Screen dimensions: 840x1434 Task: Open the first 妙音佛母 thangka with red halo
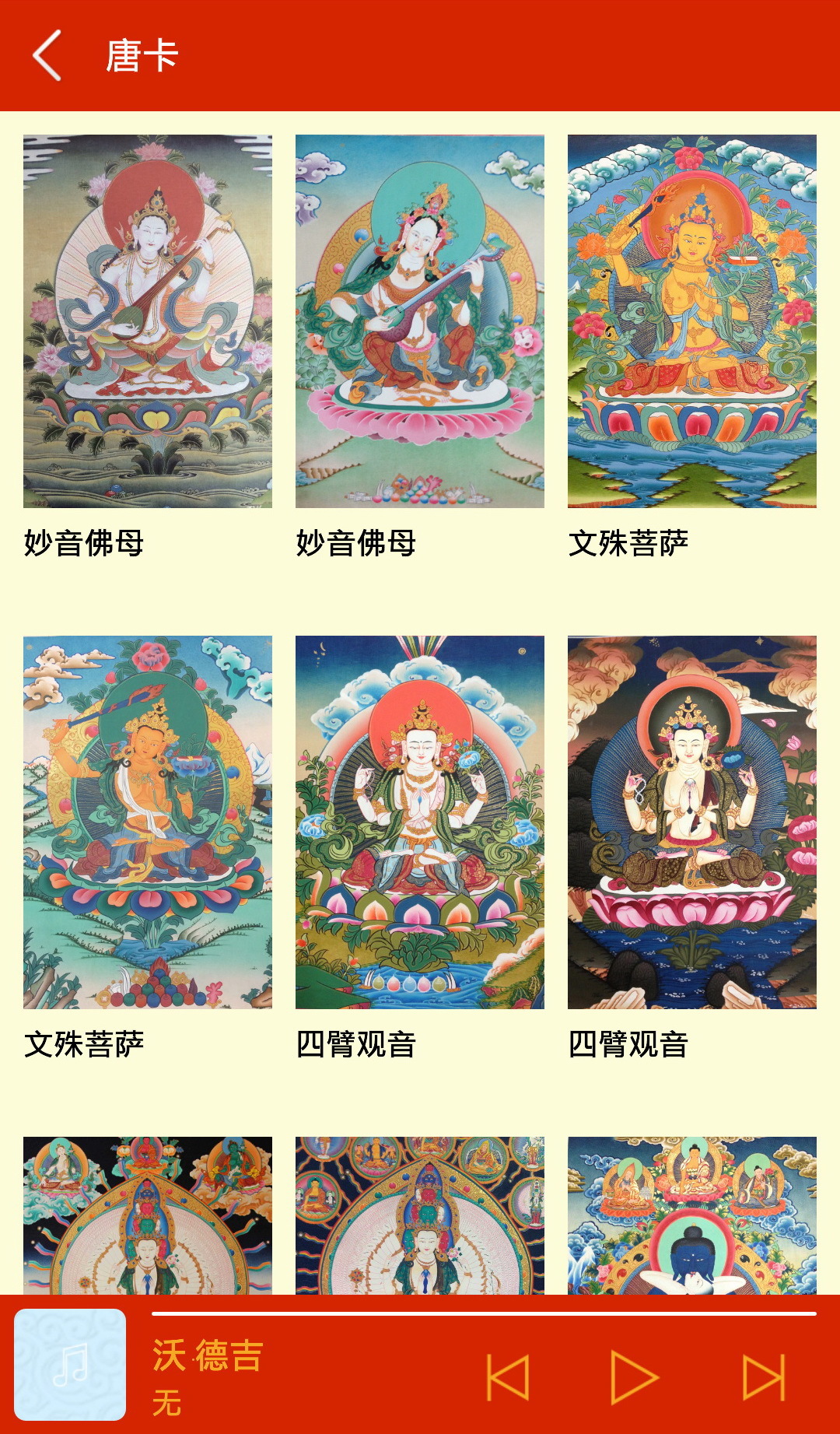pyautogui.click(x=148, y=321)
